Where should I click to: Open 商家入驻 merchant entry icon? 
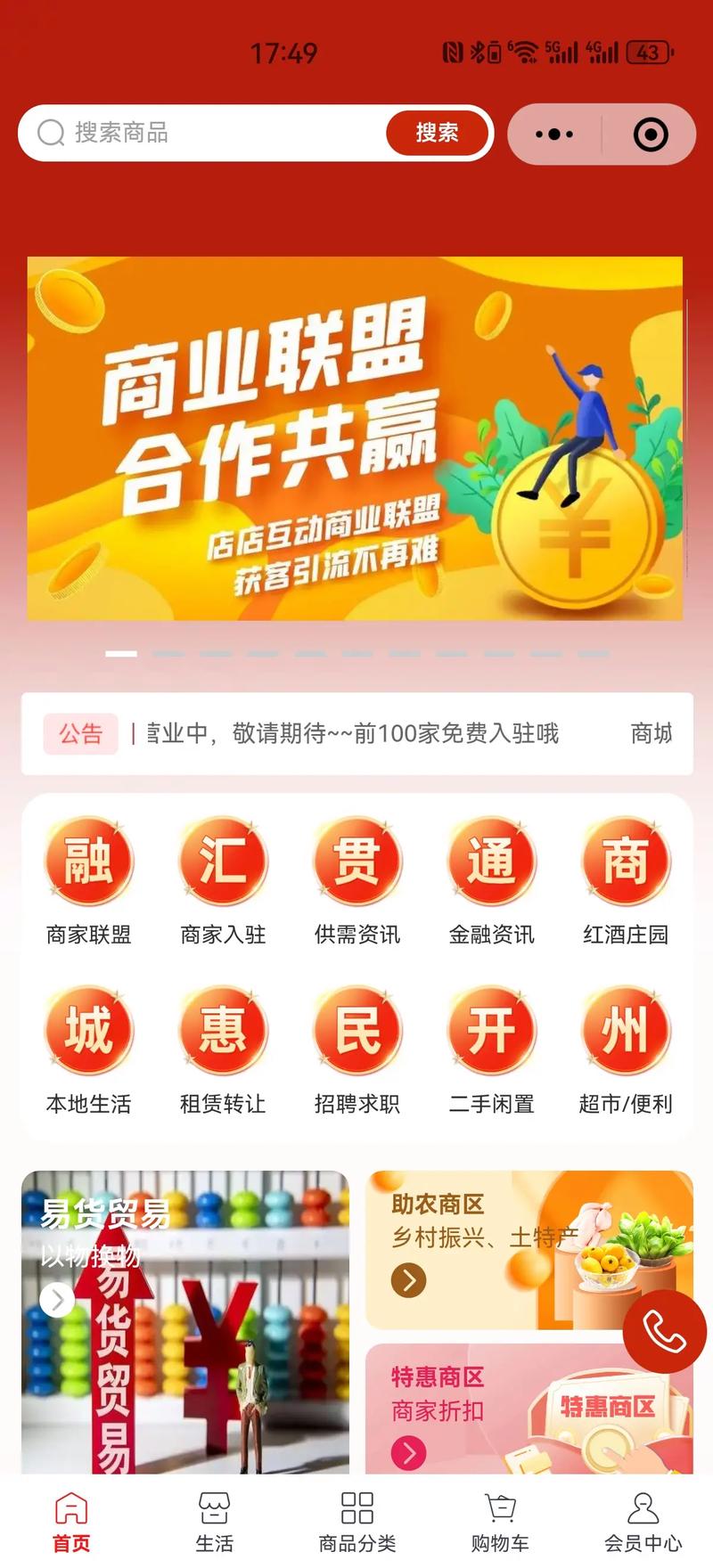(x=223, y=862)
